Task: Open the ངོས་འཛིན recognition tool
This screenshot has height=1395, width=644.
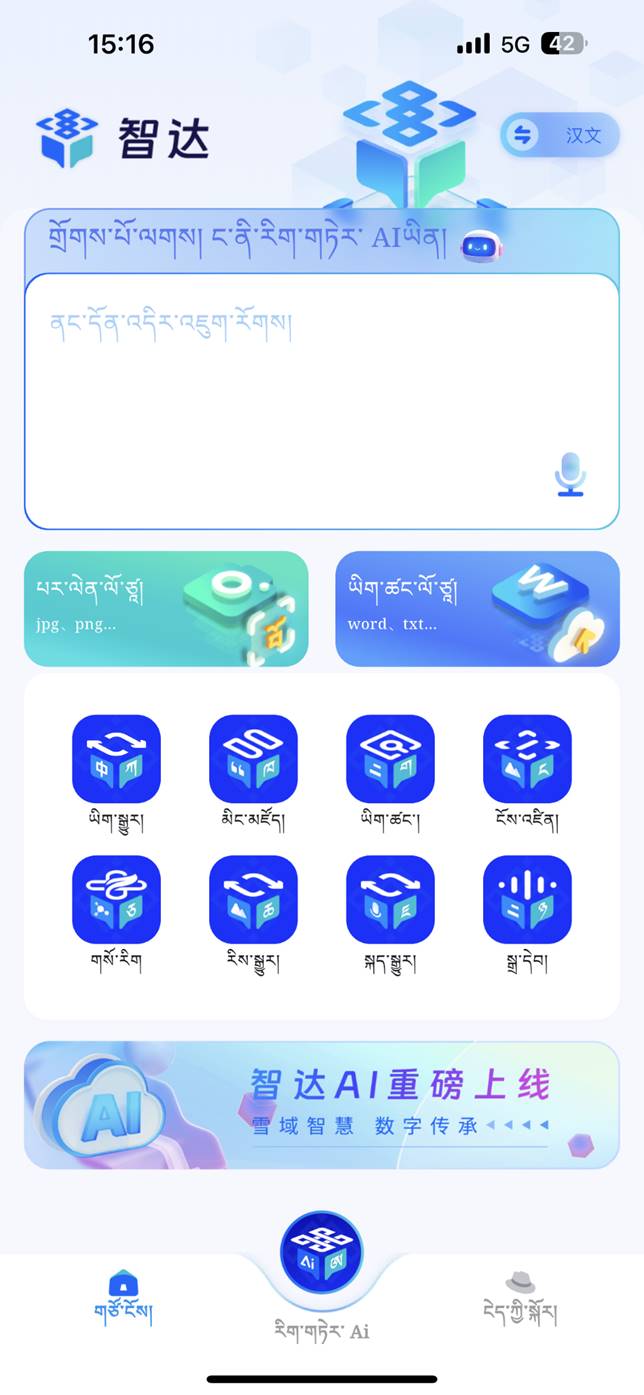Action: [x=527, y=759]
